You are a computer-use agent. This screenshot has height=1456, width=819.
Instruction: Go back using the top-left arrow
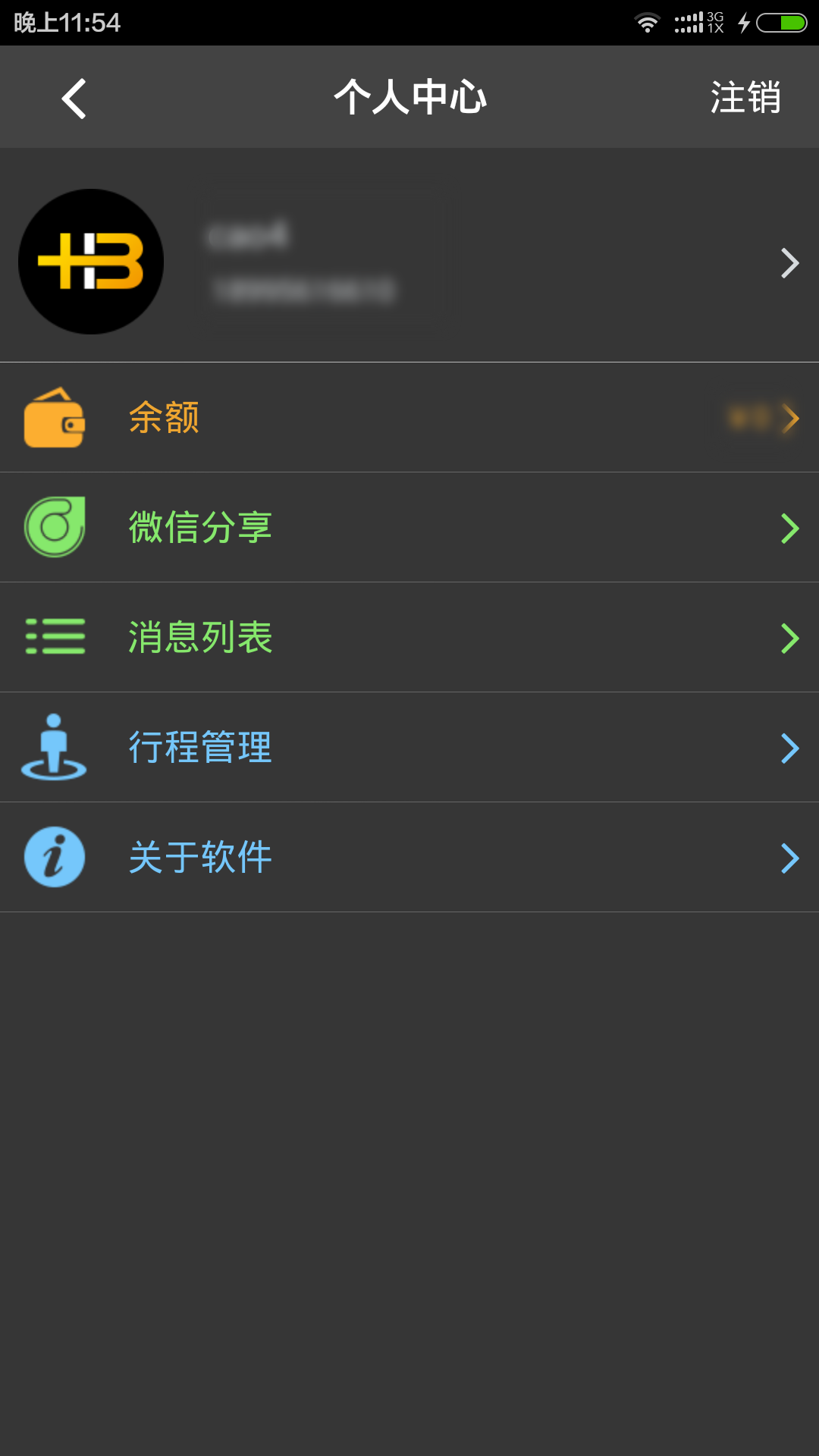coord(74,99)
